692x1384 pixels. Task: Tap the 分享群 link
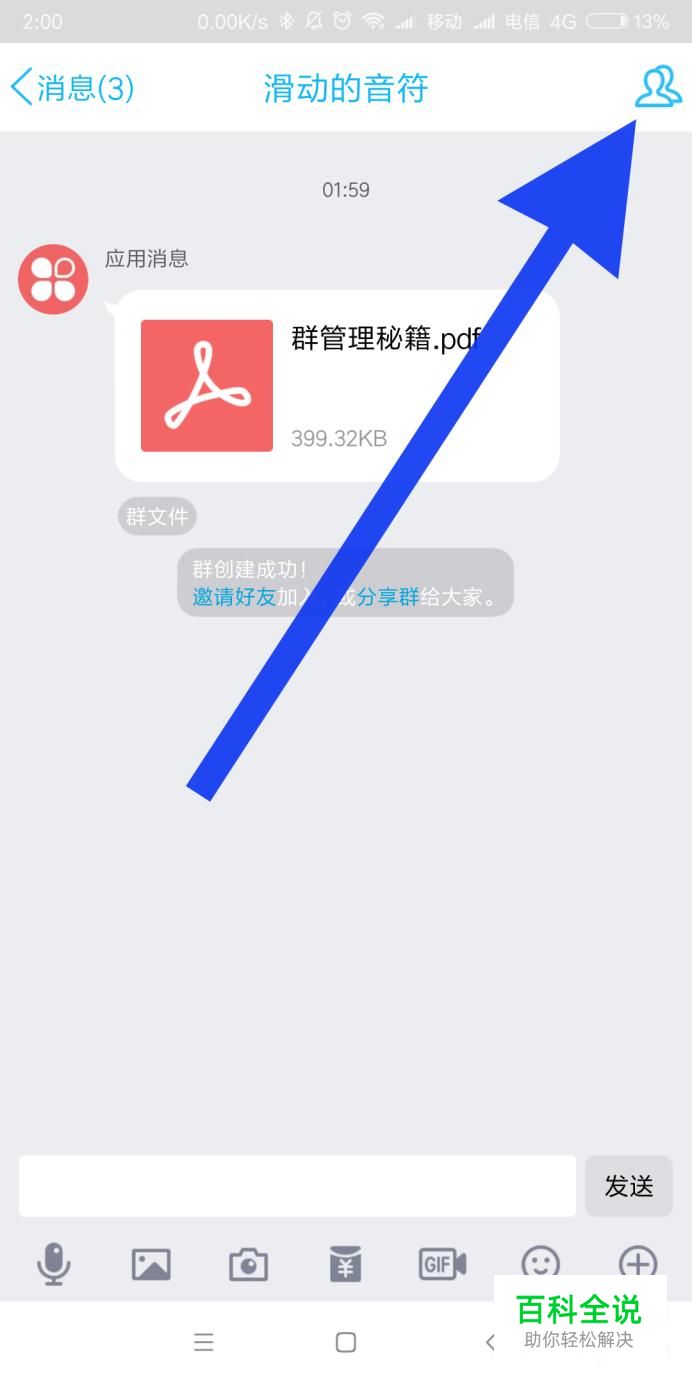(388, 598)
